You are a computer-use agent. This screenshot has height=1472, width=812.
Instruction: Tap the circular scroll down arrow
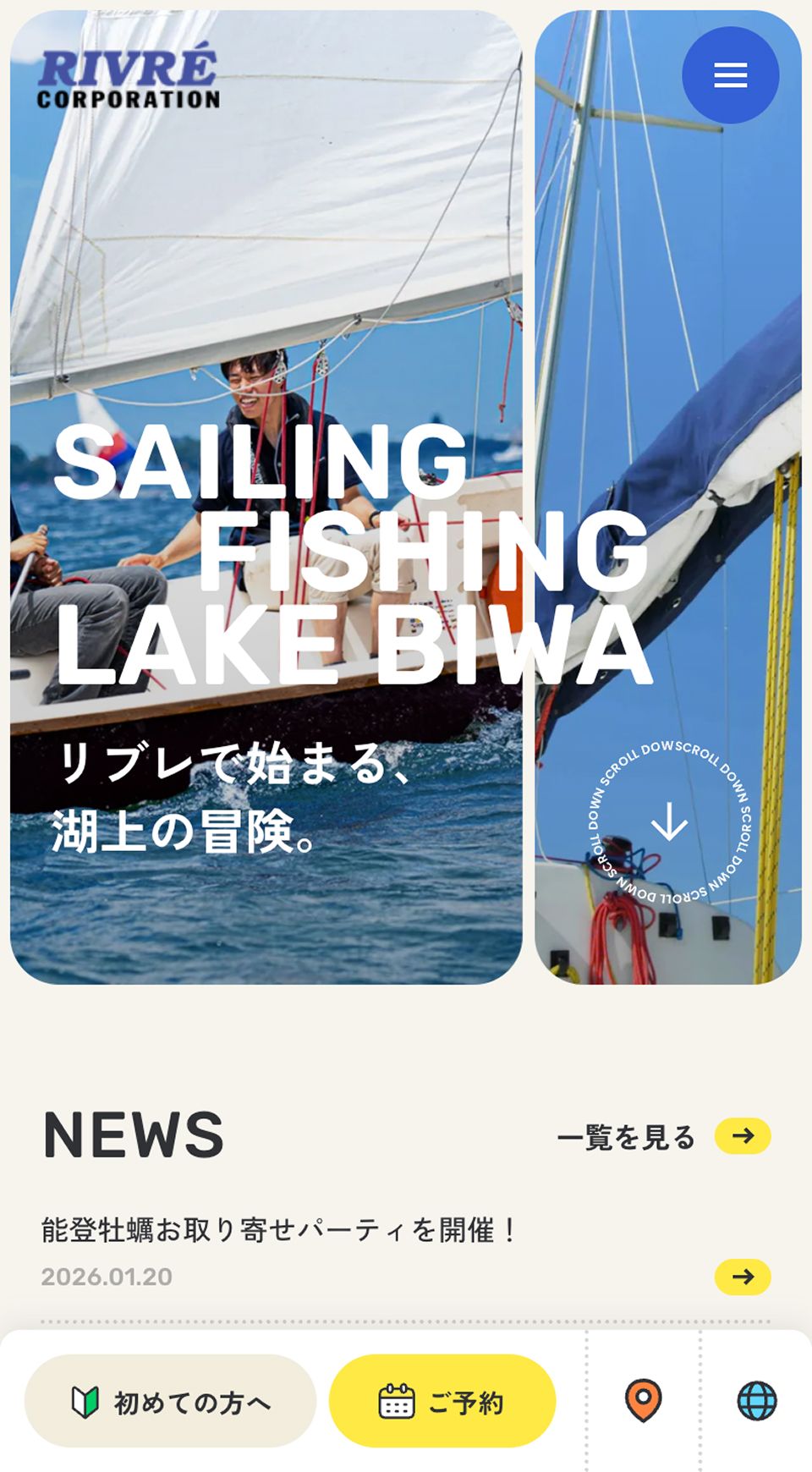[669, 822]
